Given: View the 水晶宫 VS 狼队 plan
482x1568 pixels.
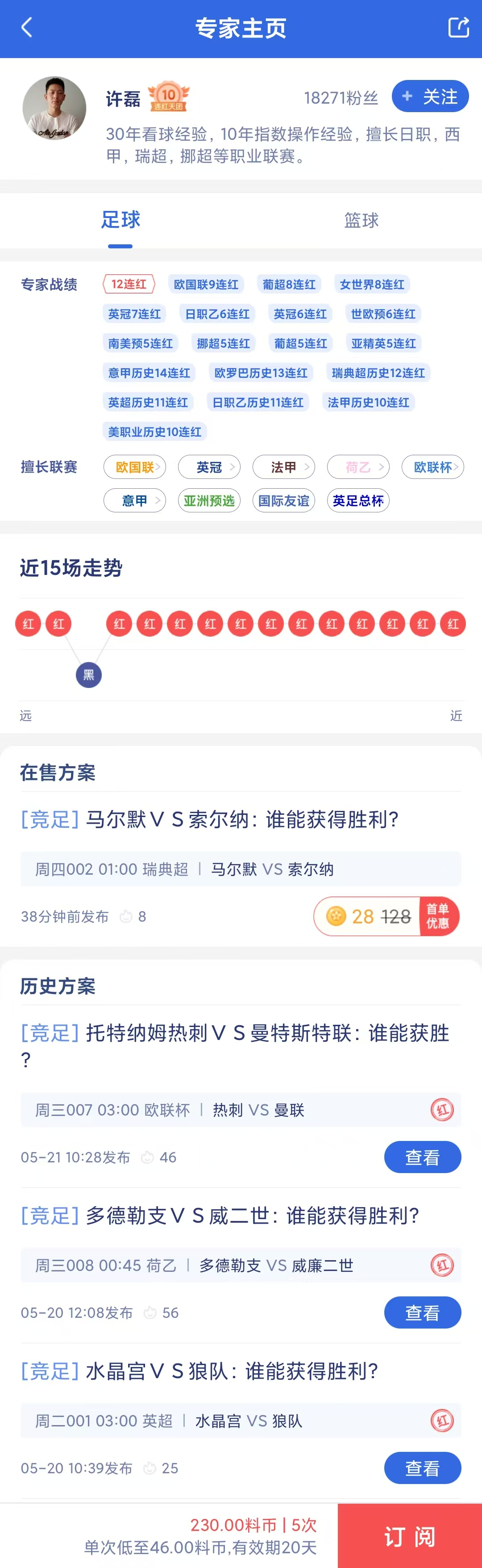Looking at the screenshot, I should click(422, 1468).
